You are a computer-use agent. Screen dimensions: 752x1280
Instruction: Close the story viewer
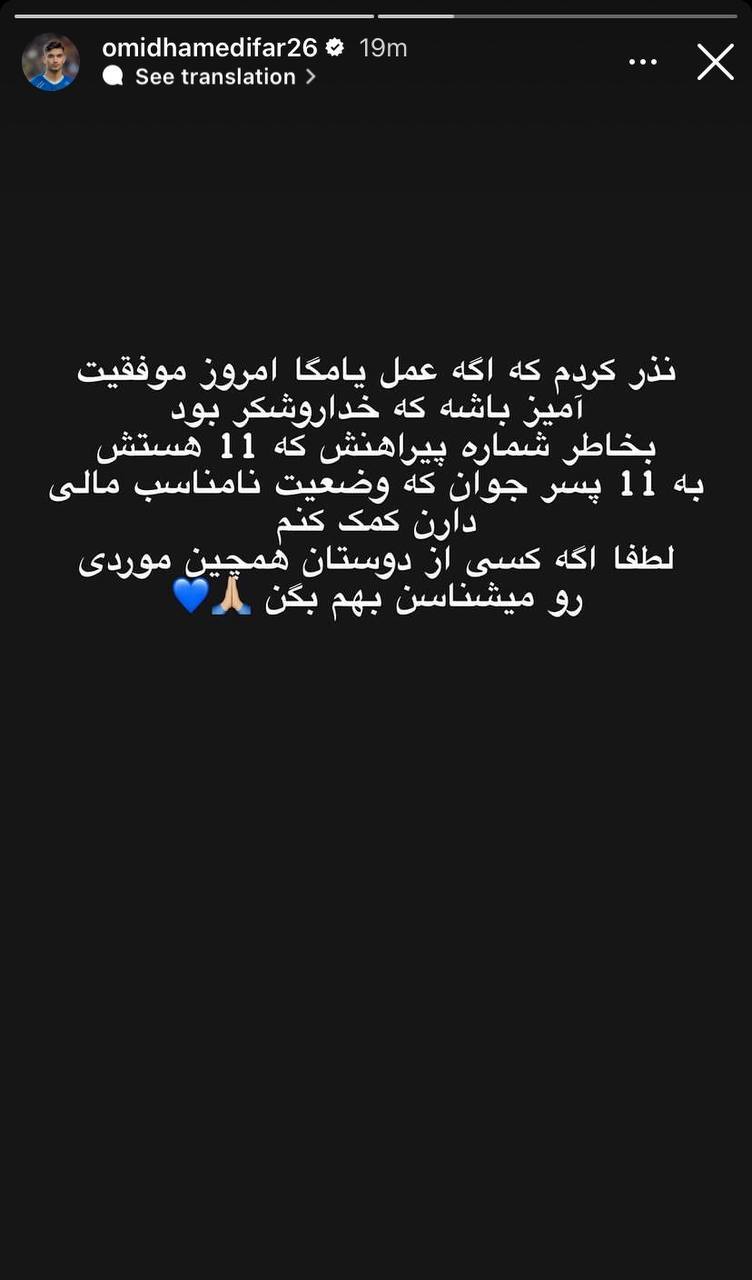coord(715,62)
